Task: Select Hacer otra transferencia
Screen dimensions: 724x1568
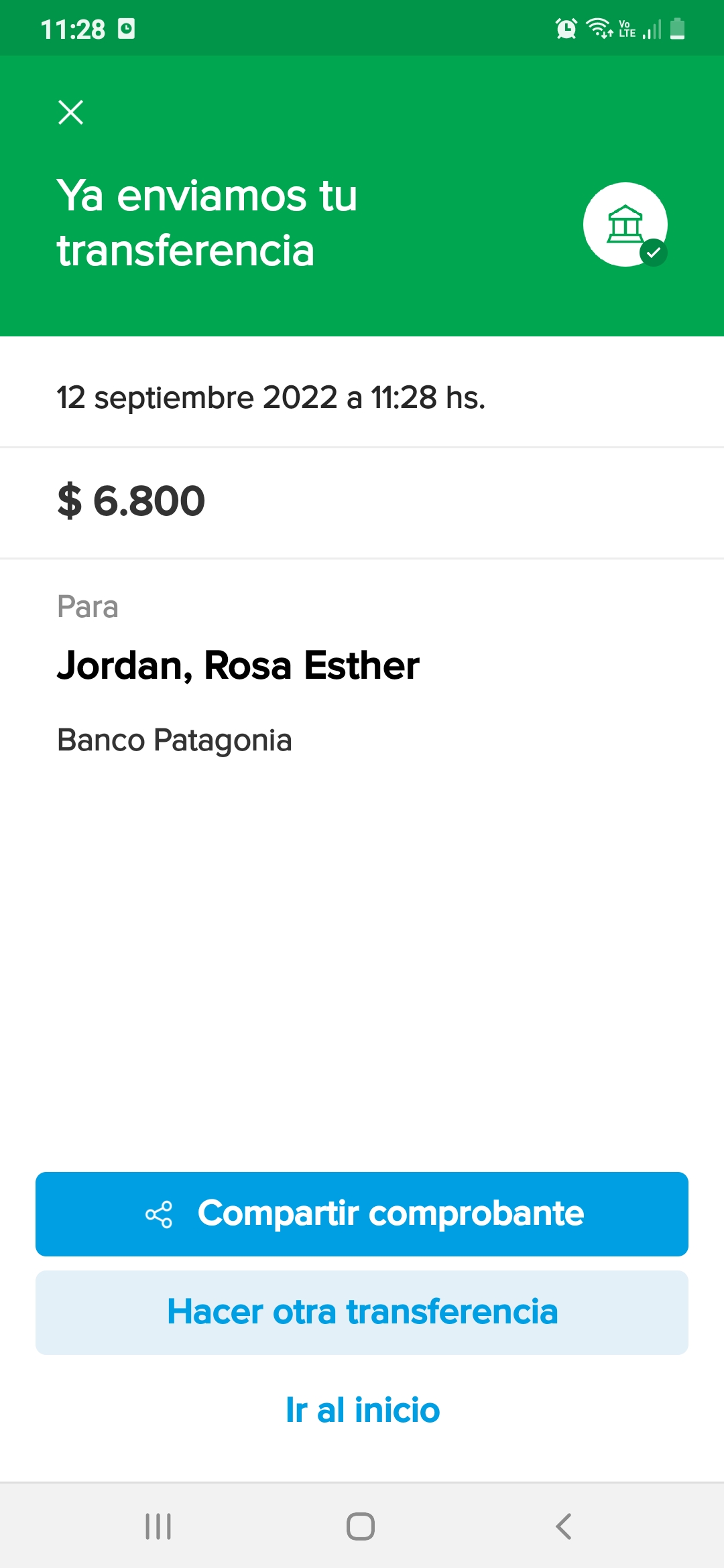Action: (x=362, y=1312)
